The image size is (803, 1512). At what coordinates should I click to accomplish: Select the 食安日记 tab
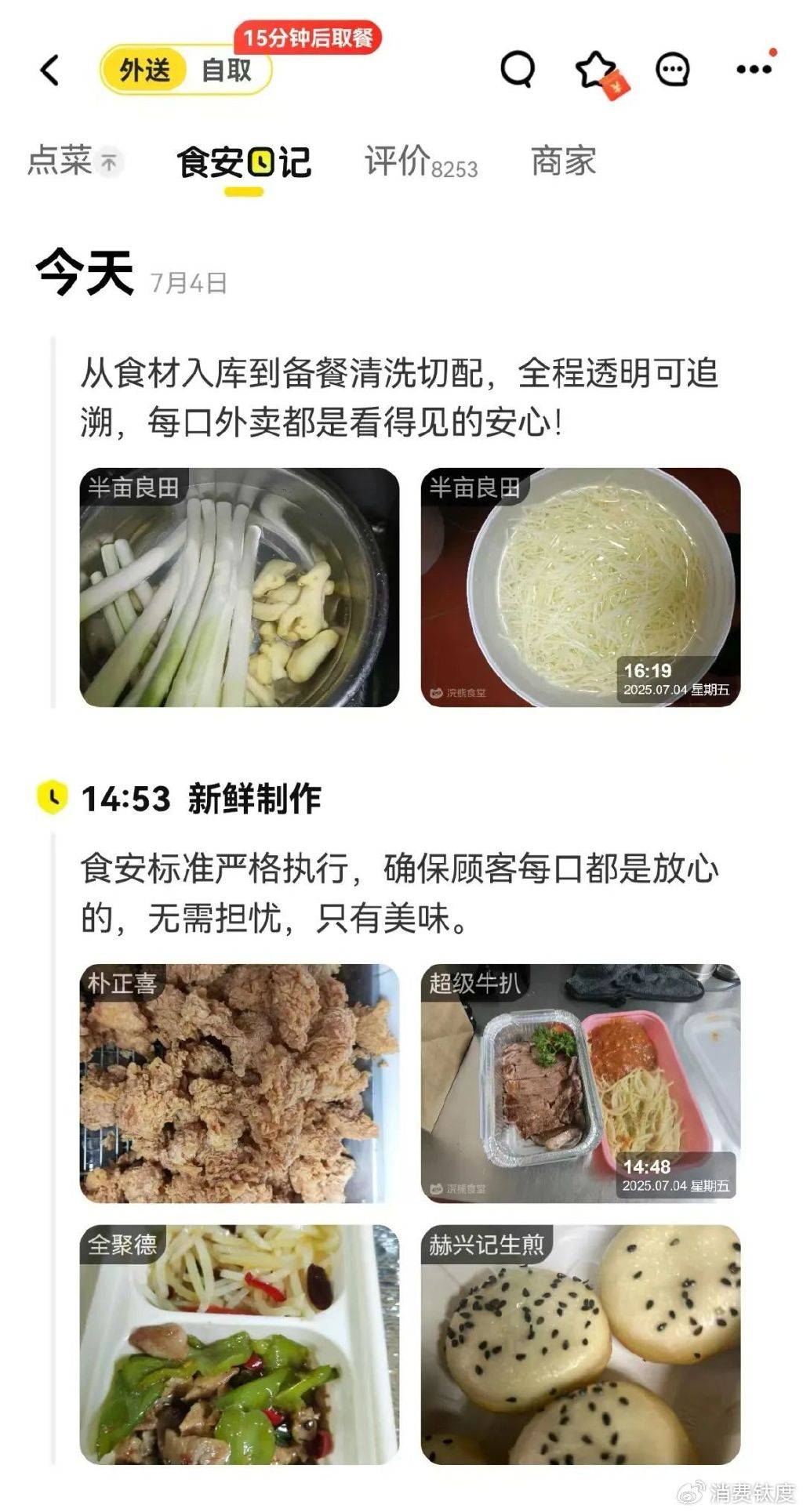pos(244,163)
